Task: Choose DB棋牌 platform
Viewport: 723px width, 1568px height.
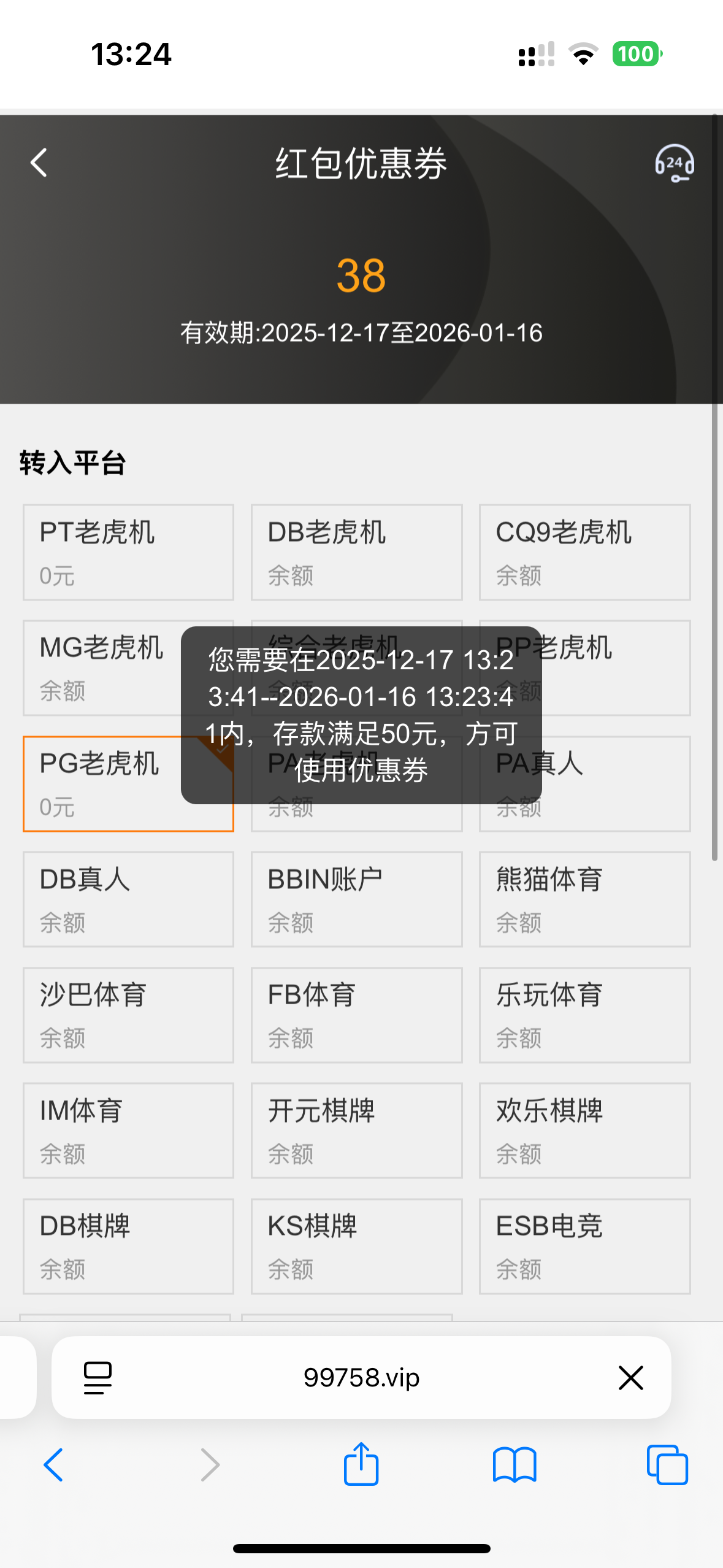Action: 128,1246
